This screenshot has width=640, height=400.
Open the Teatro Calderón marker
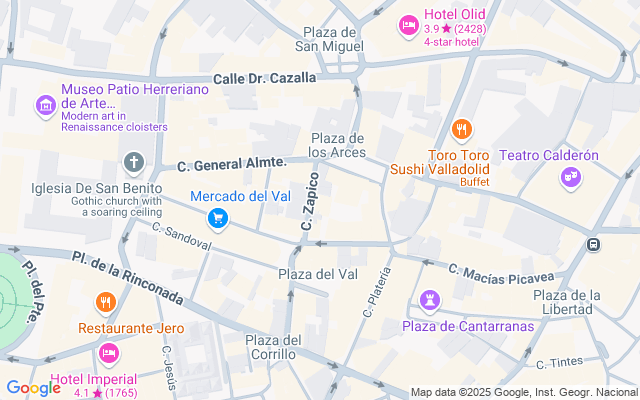pyautogui.click(x=570, y=177)
